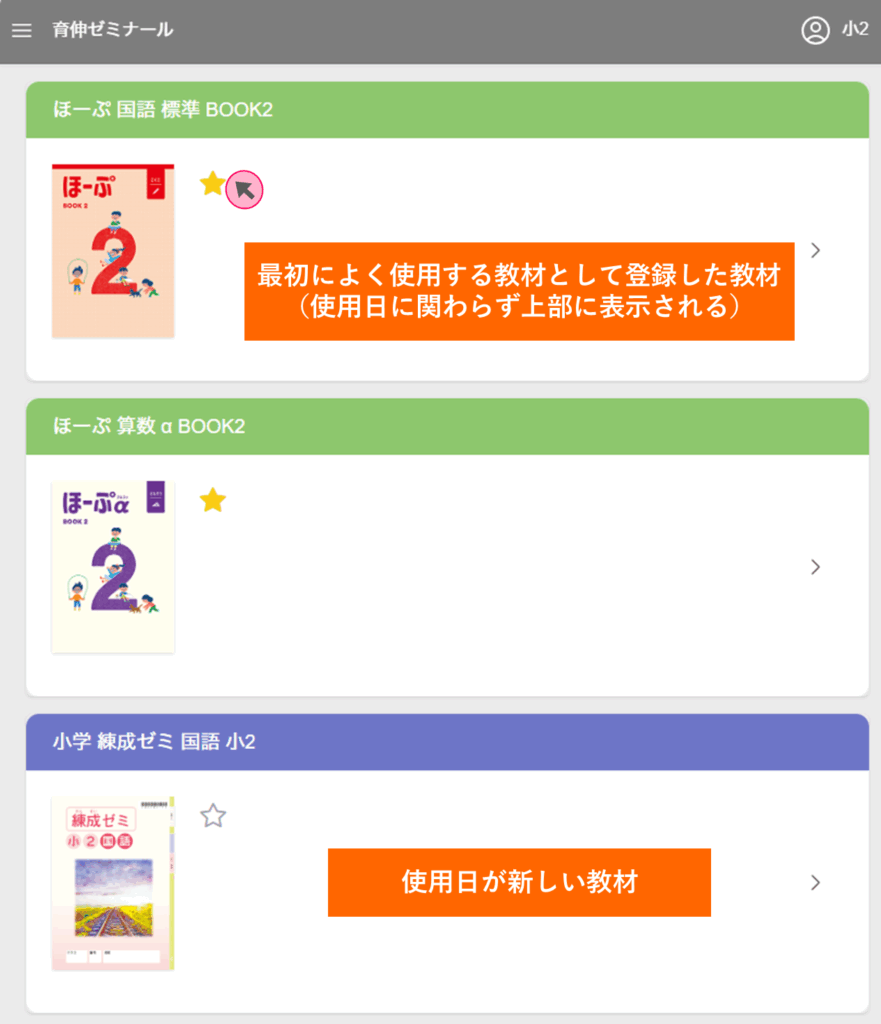This screenshot has height=1024, width=881.
Task: Remove the star from ほーぷ 算数 α BOOK2
Action: [x=212, y=500]
